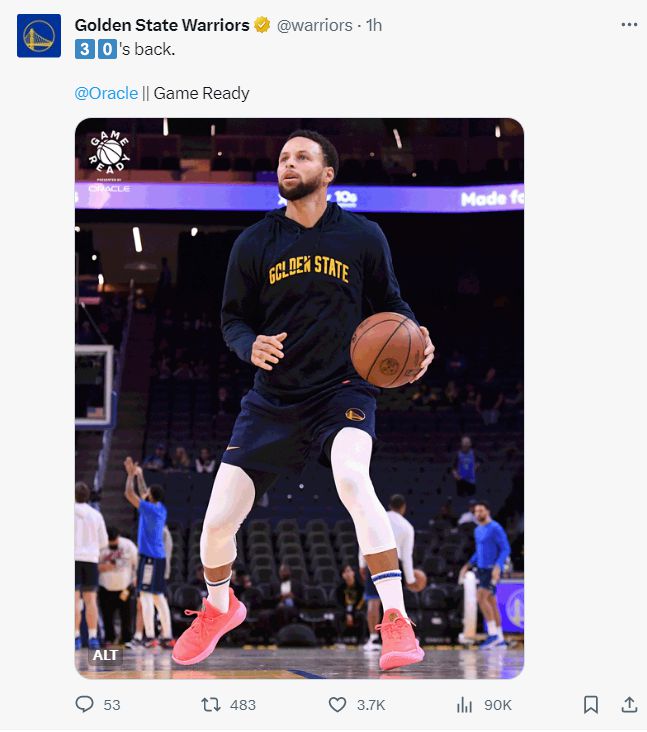Bookmark this Warriors post
This screenshot has height=732, width=647.
[x=591, y=705]
